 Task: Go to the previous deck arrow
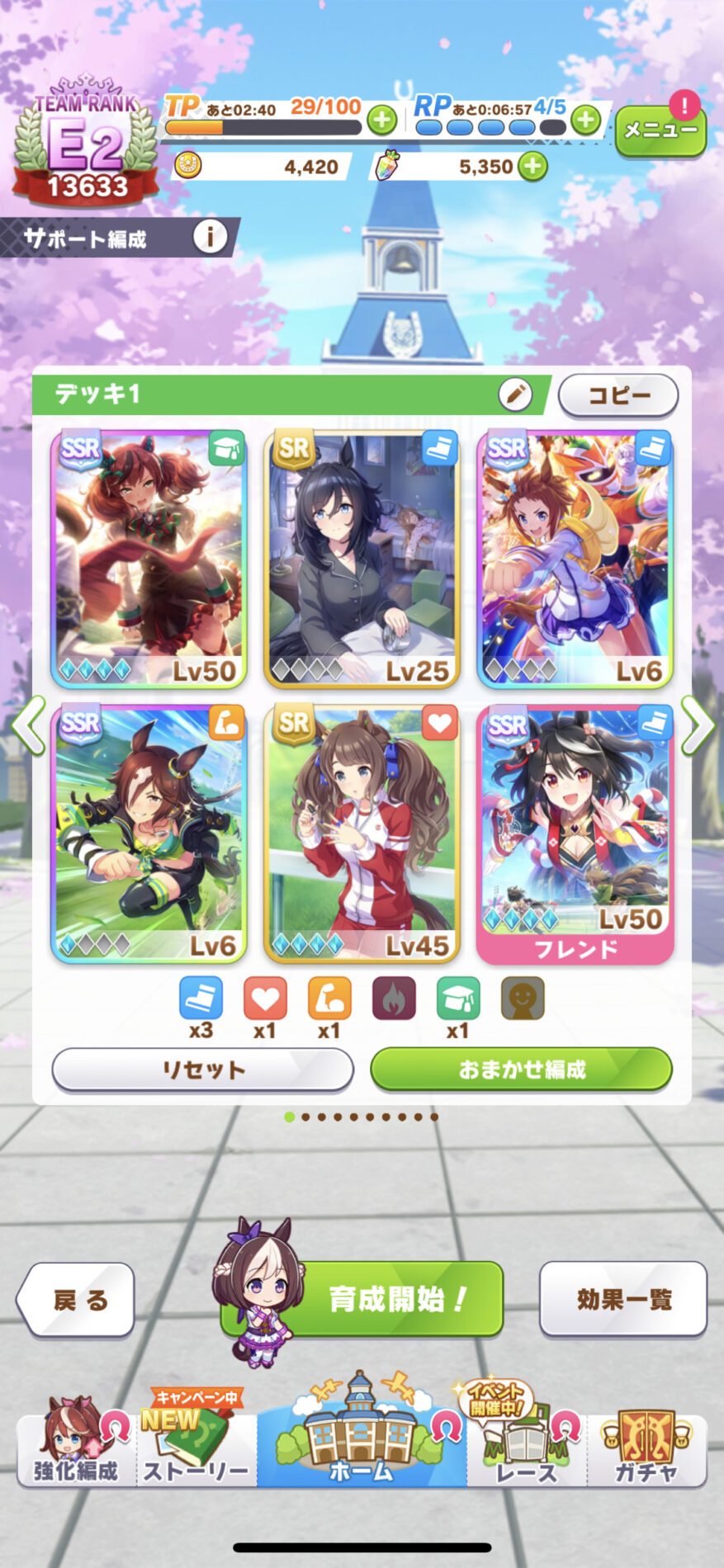click(x=30, y=725)
